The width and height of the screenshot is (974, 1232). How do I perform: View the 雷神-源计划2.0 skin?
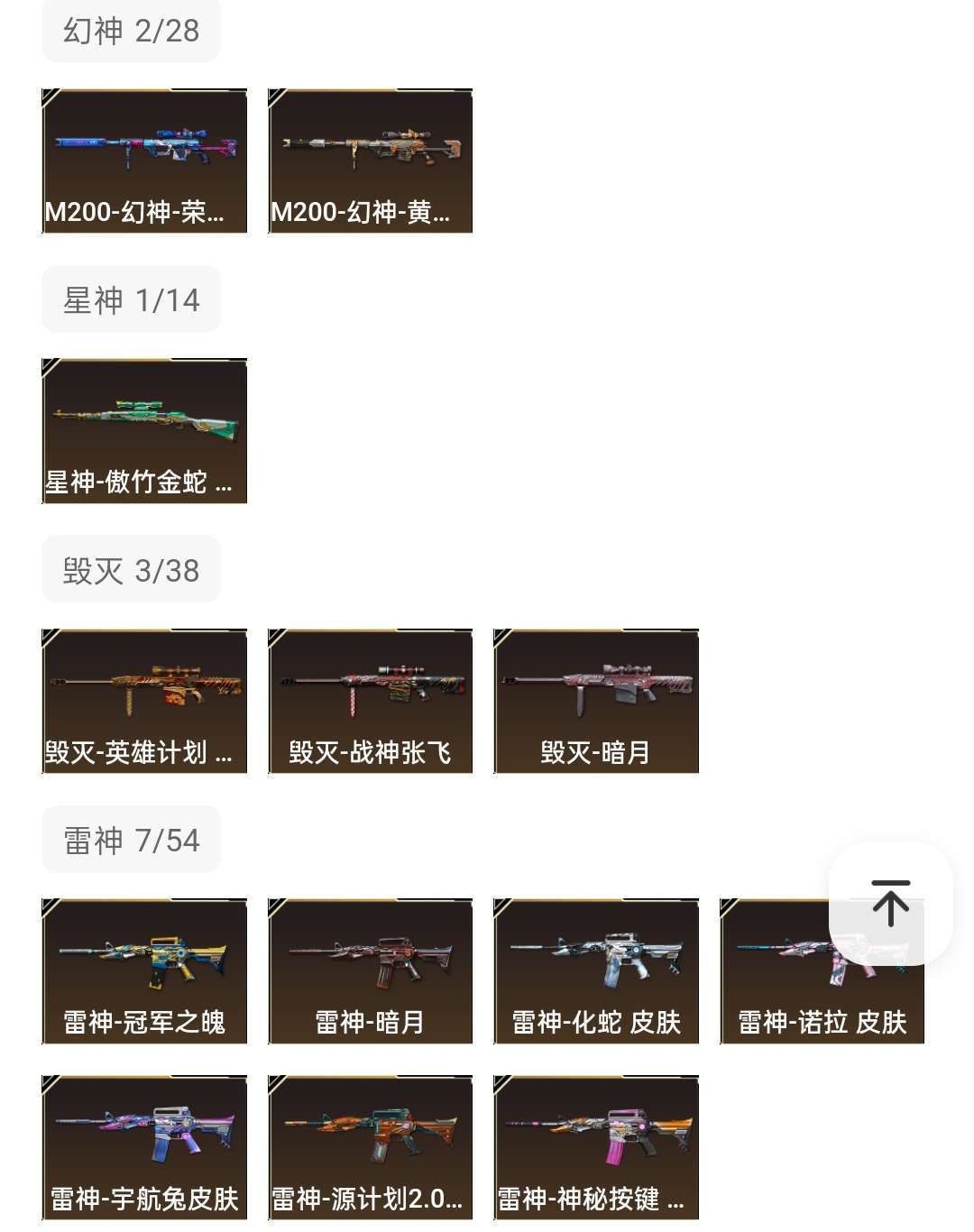(370, 1146)
